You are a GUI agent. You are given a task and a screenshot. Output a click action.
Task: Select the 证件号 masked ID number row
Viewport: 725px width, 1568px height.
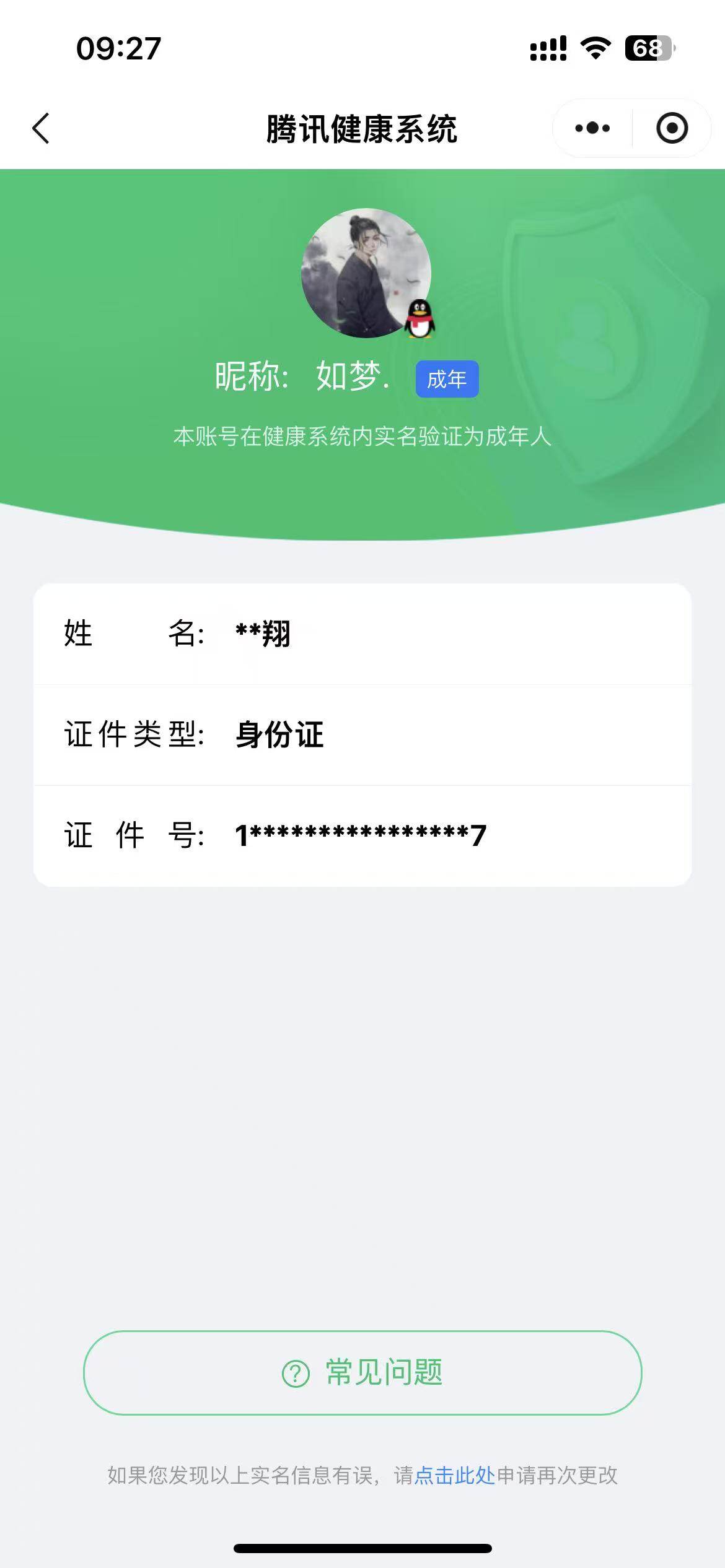(362, 835)
